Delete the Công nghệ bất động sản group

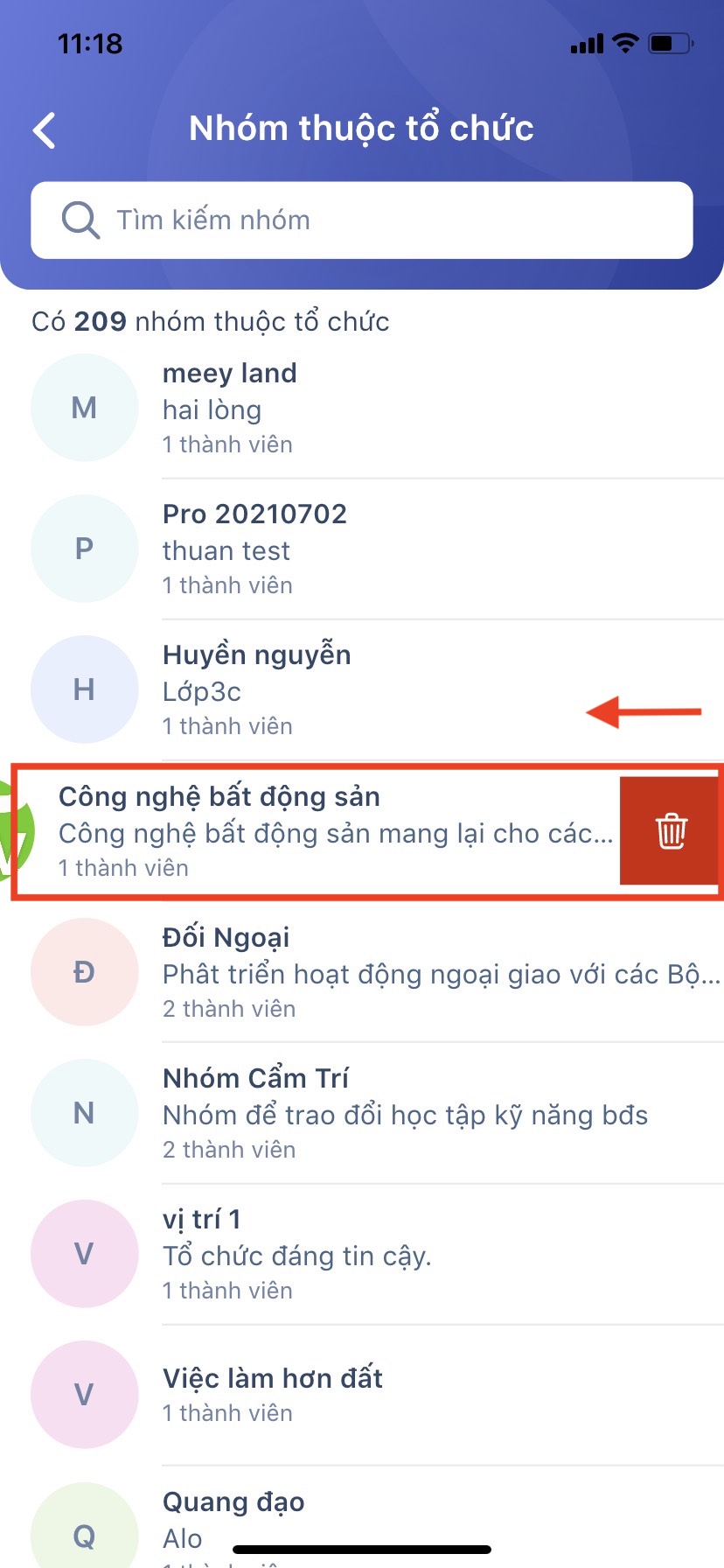pos(671,830)
